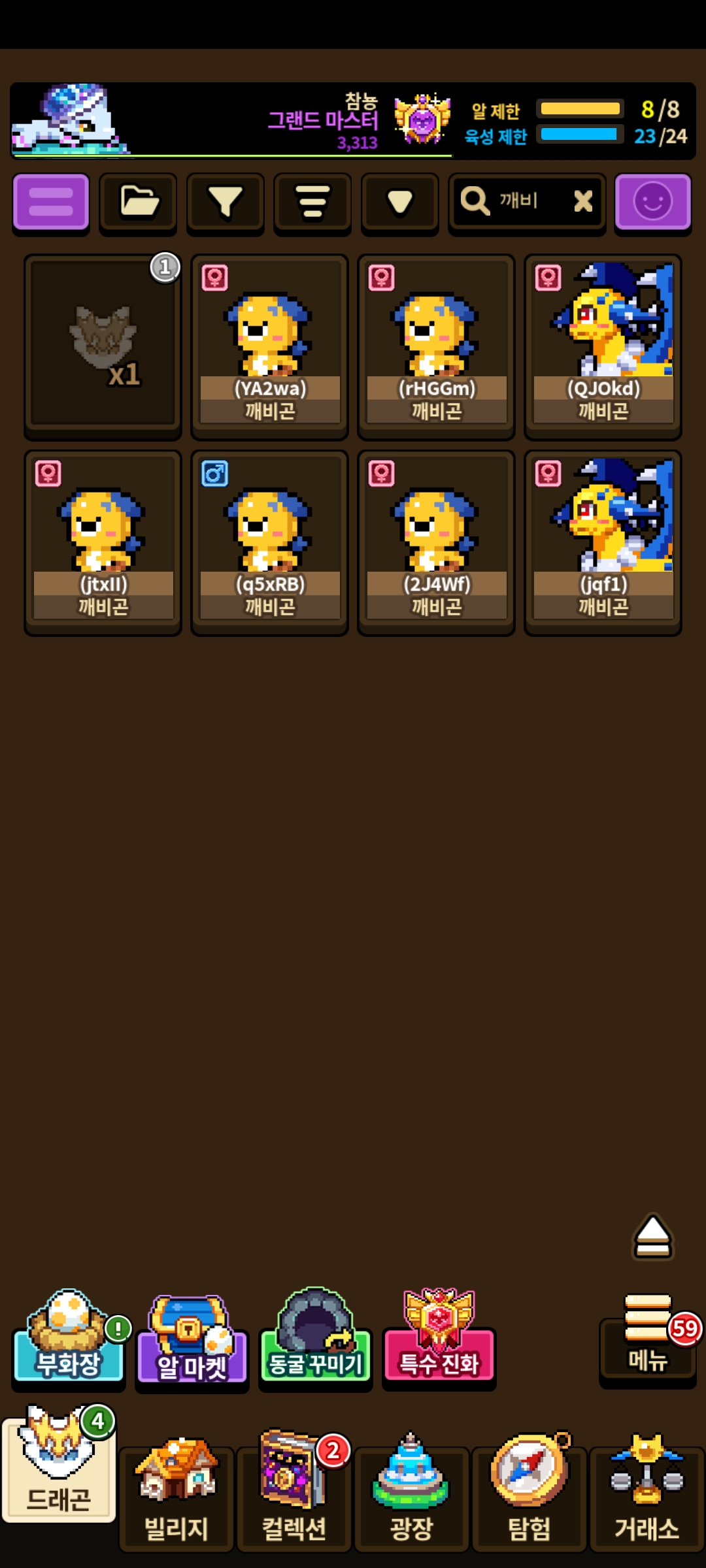The image size is (706, 1568).
Task: Open 알 마켓 egg market
Action: pyautogui.click(x=192, y=1343)
